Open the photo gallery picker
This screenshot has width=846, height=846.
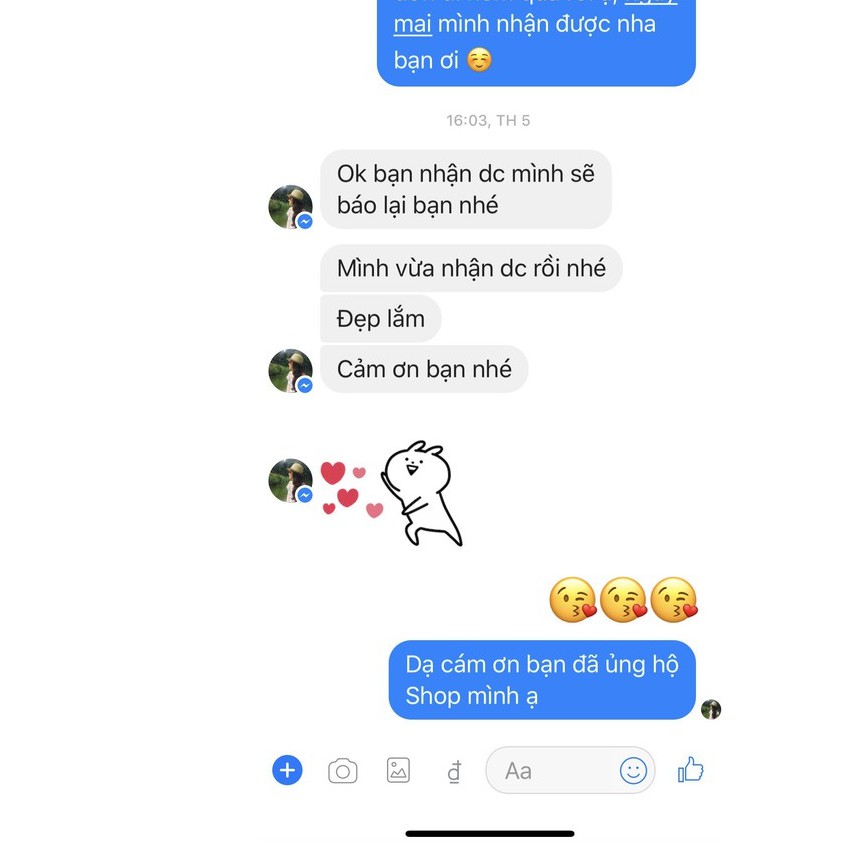[x=398, y=770]
